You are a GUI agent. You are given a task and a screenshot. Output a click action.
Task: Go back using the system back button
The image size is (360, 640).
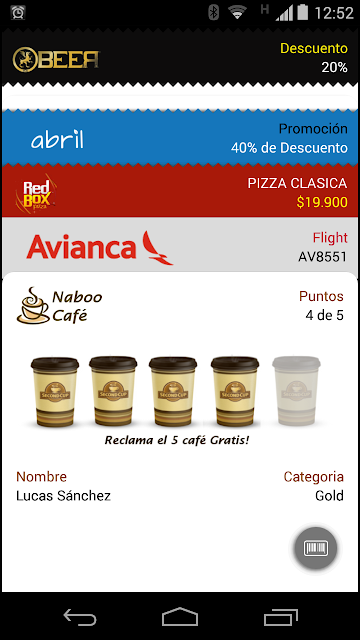[79, 616]
